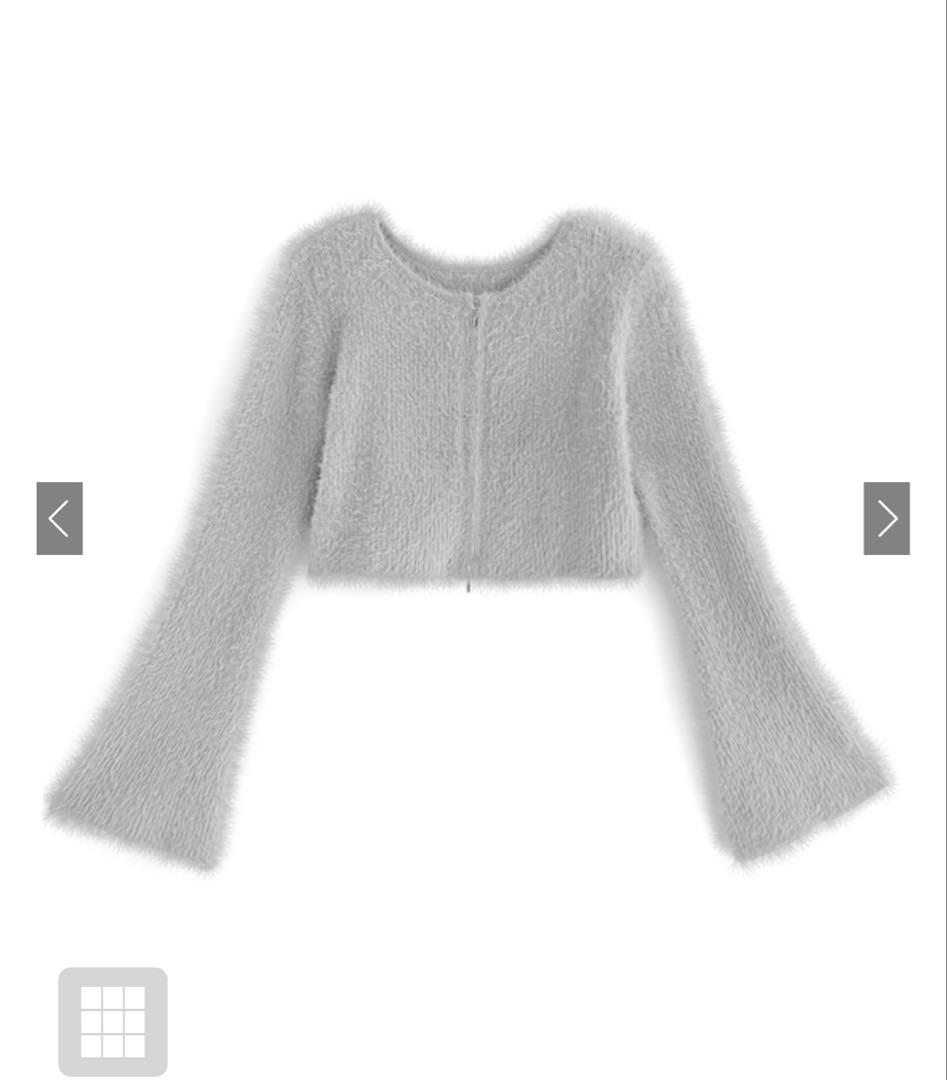Go to the next product image

coord(886,518)
